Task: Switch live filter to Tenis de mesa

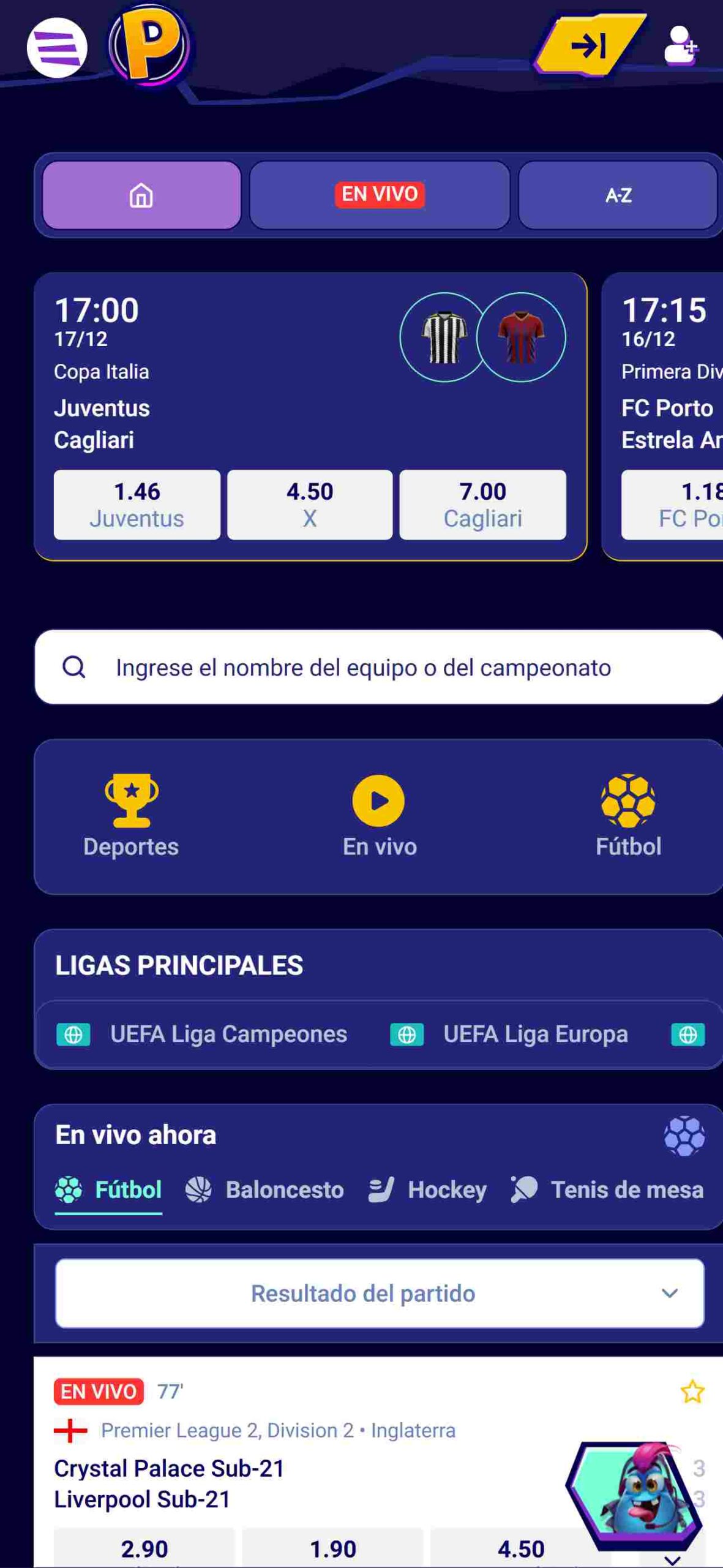Action: pyautogui.click(x=607, y=1189)
